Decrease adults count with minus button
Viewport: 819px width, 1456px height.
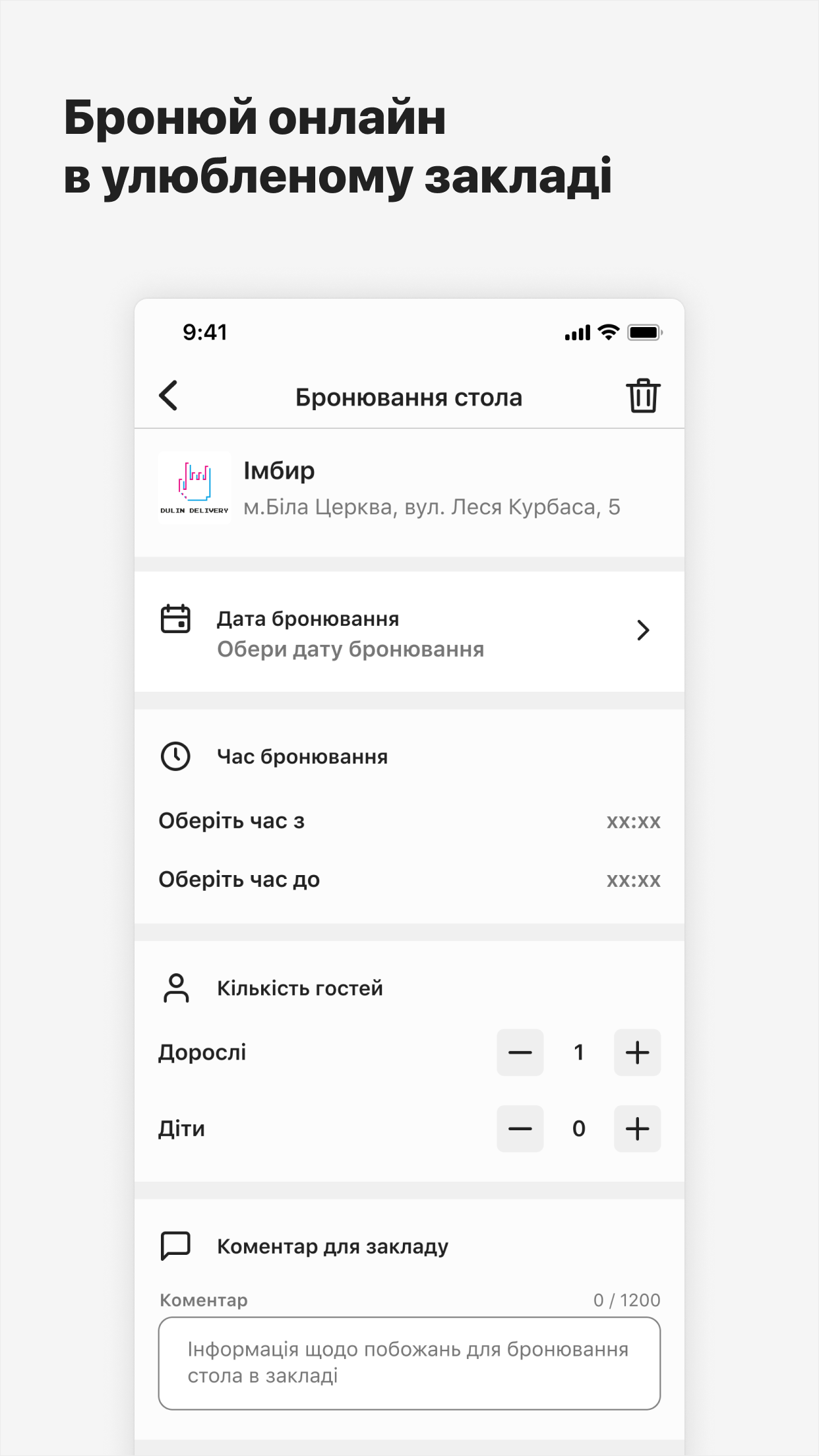pyautogui.click(x=520, y=1052)
